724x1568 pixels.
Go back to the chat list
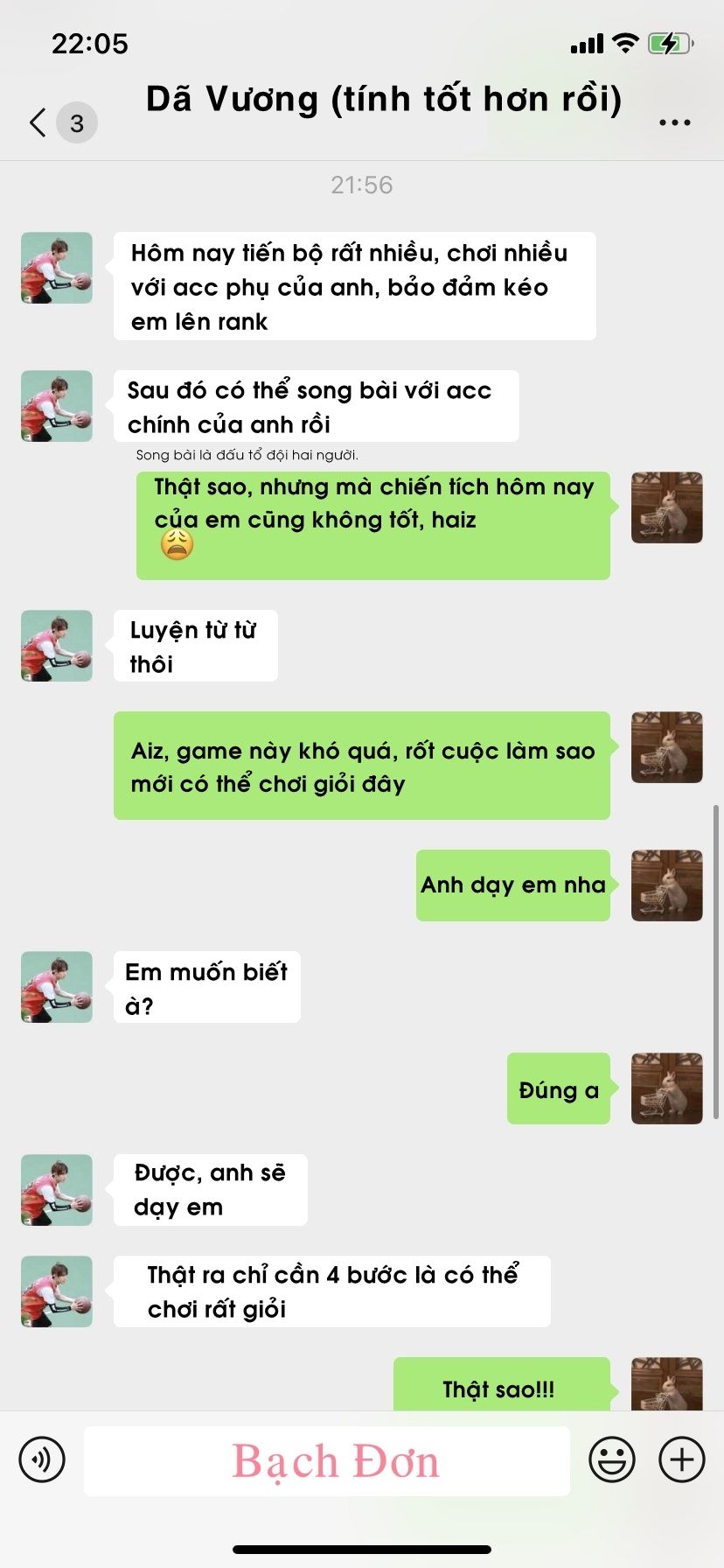(x=38, y=122)
